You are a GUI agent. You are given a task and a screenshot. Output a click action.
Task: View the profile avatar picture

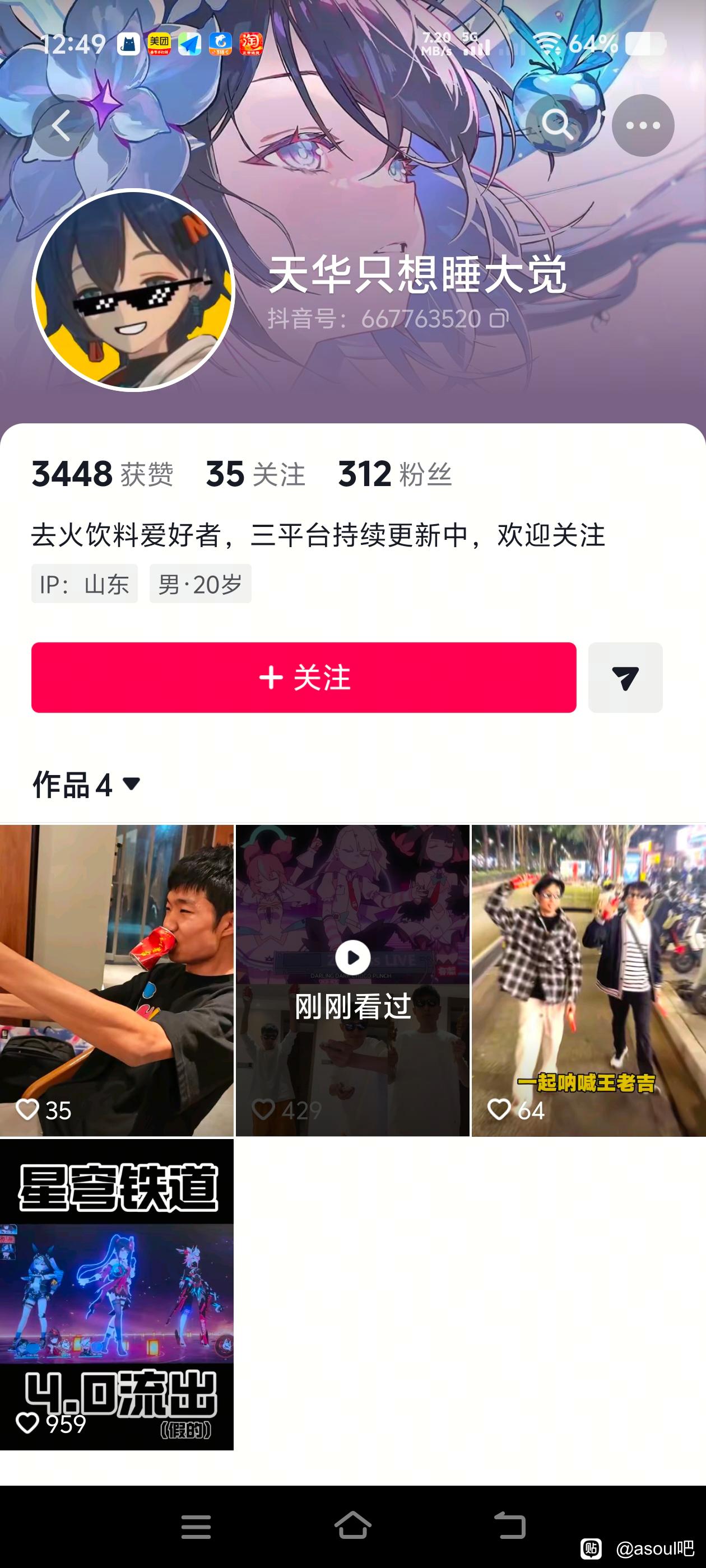click(133, 290)
